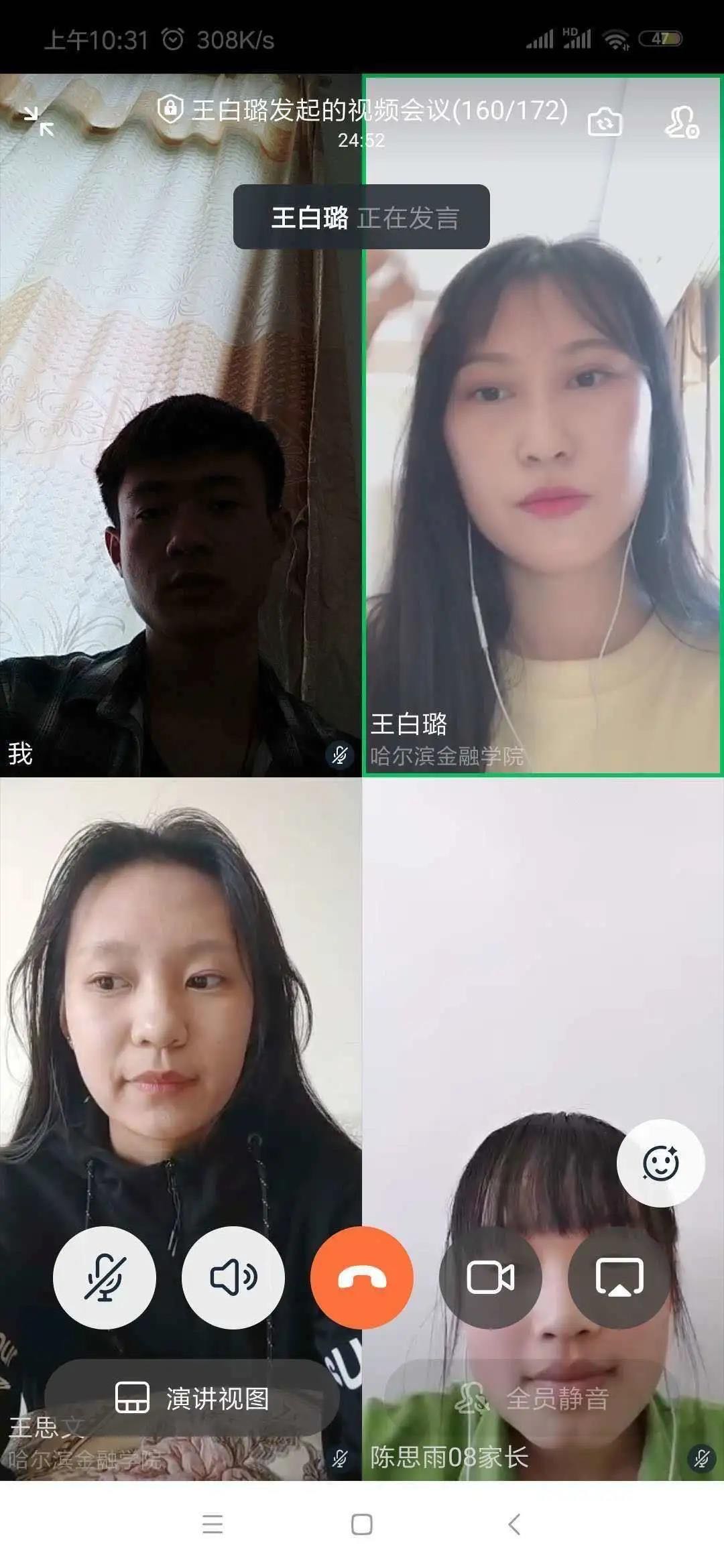Screen dimensions: 724x1568
Task: Unmute my microphone
Action: click(x=105, y=1277)
